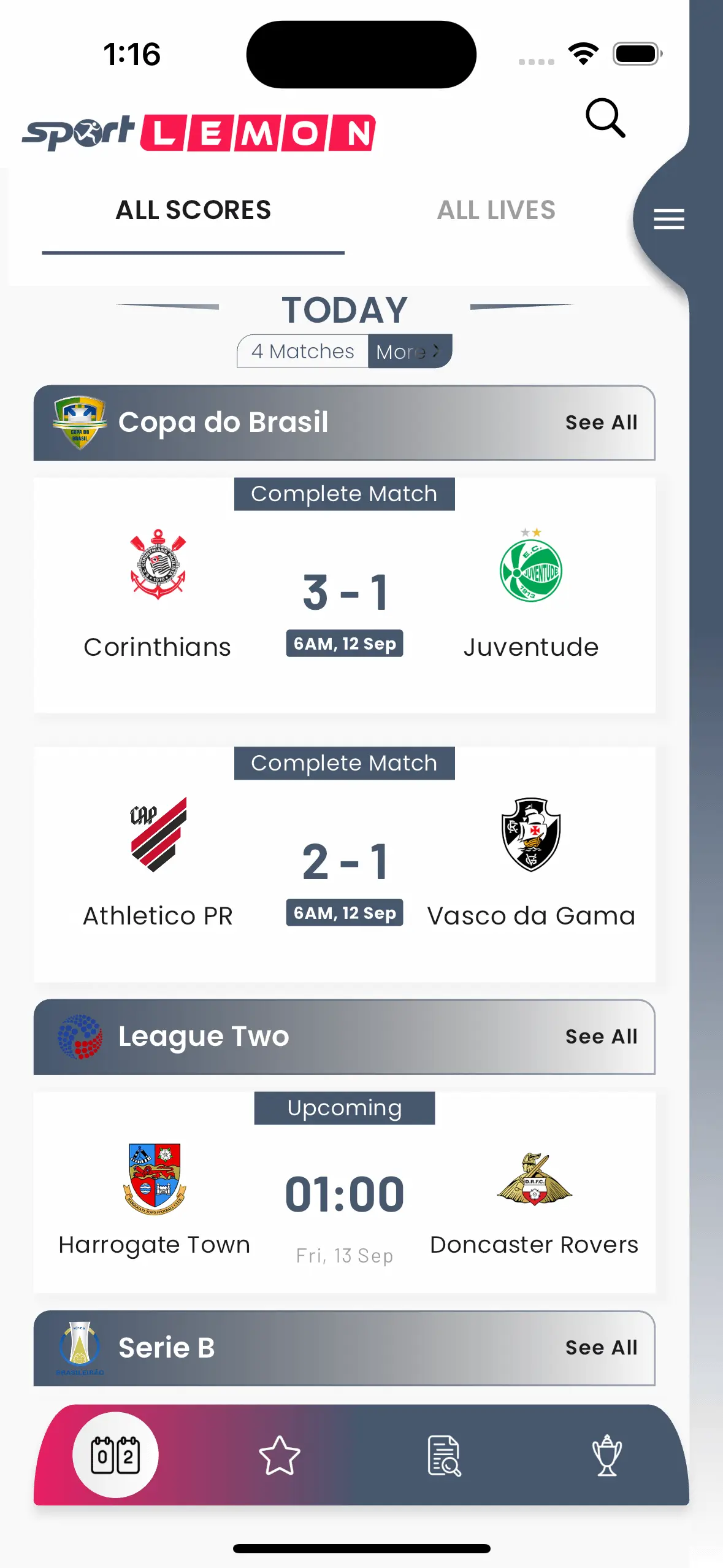The width and height of the screenshot is (723, 1568).
Task: Tap the Serie B competition logo
Action: [82, 1347]
